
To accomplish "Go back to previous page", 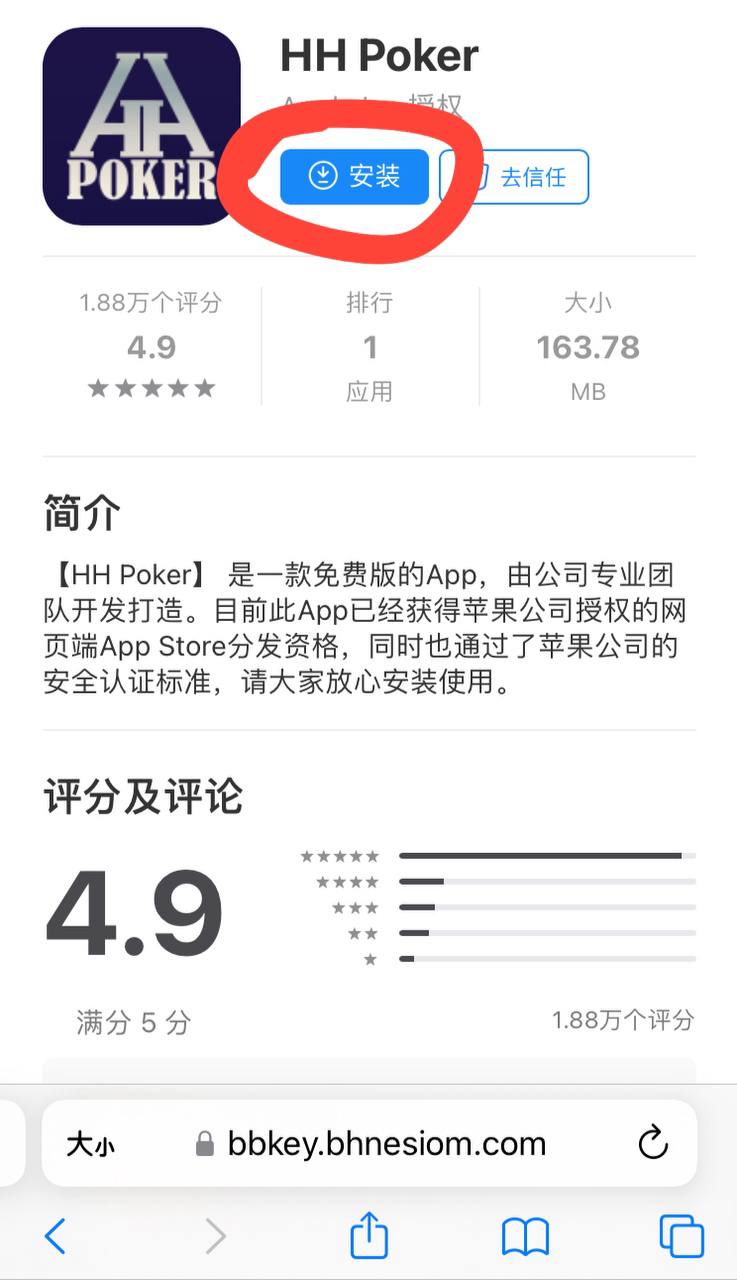I will (56, 1237).
